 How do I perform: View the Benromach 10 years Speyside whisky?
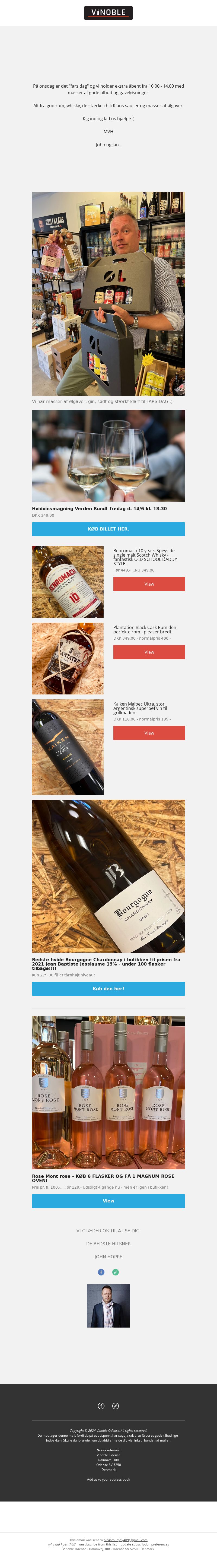click(149, 584)
